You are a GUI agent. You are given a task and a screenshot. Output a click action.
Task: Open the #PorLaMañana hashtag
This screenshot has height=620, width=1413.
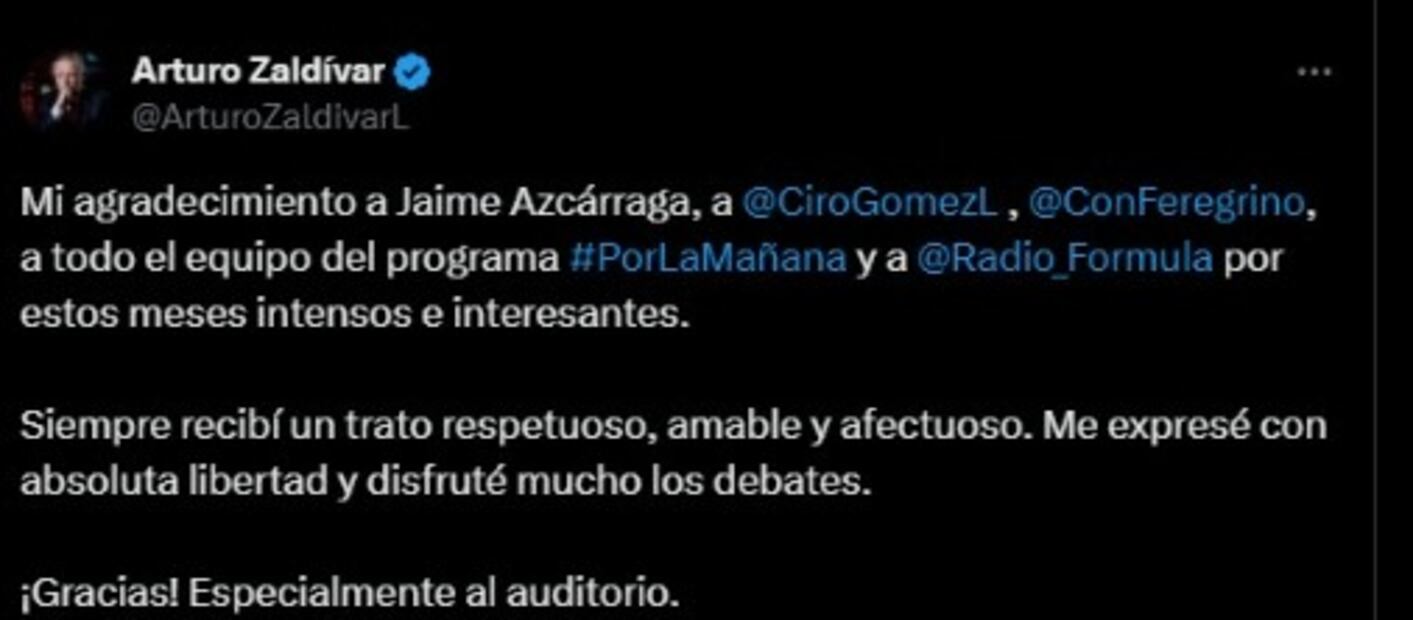[x=708, y=259]
